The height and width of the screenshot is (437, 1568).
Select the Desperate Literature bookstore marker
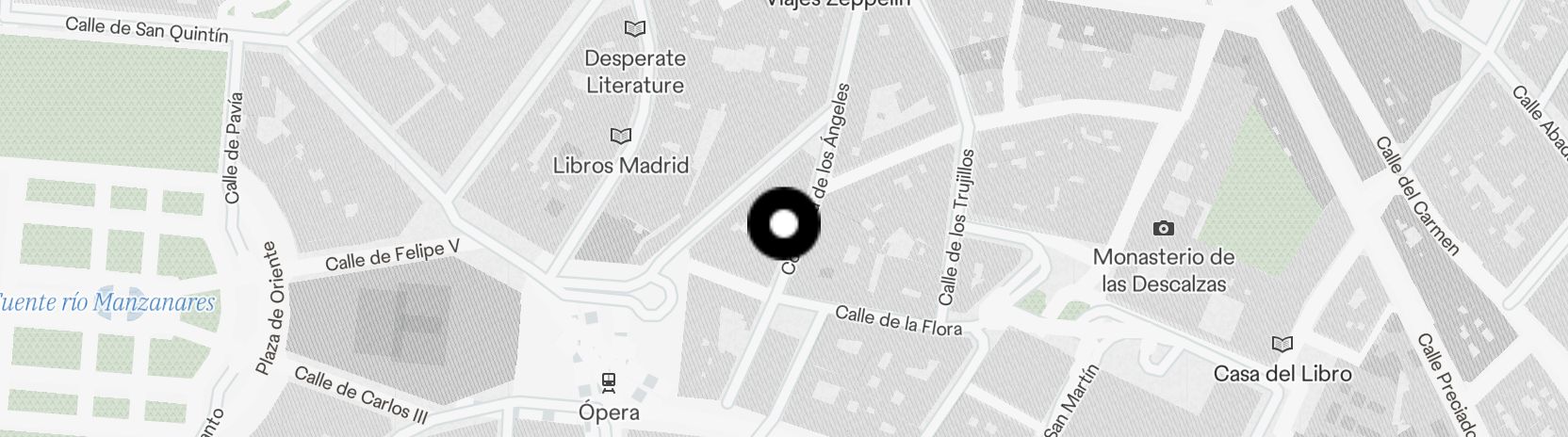point(636,29)
